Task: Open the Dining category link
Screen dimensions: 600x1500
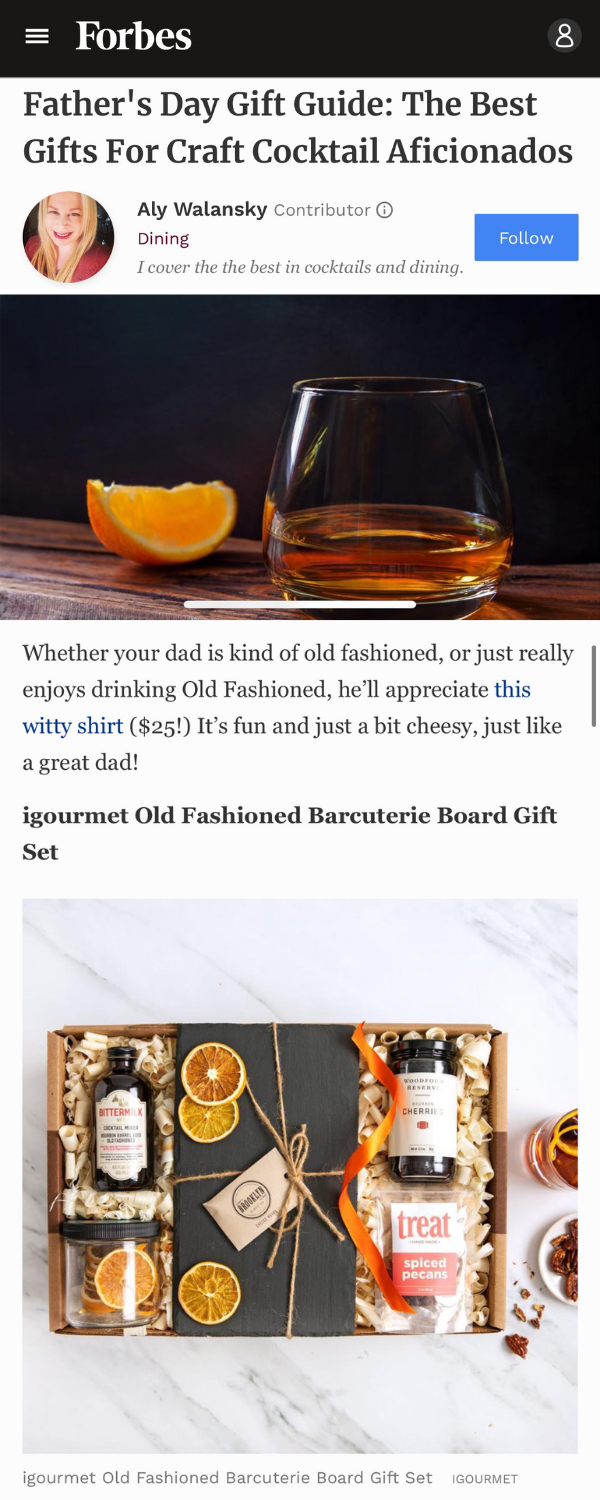Action: 163,239
